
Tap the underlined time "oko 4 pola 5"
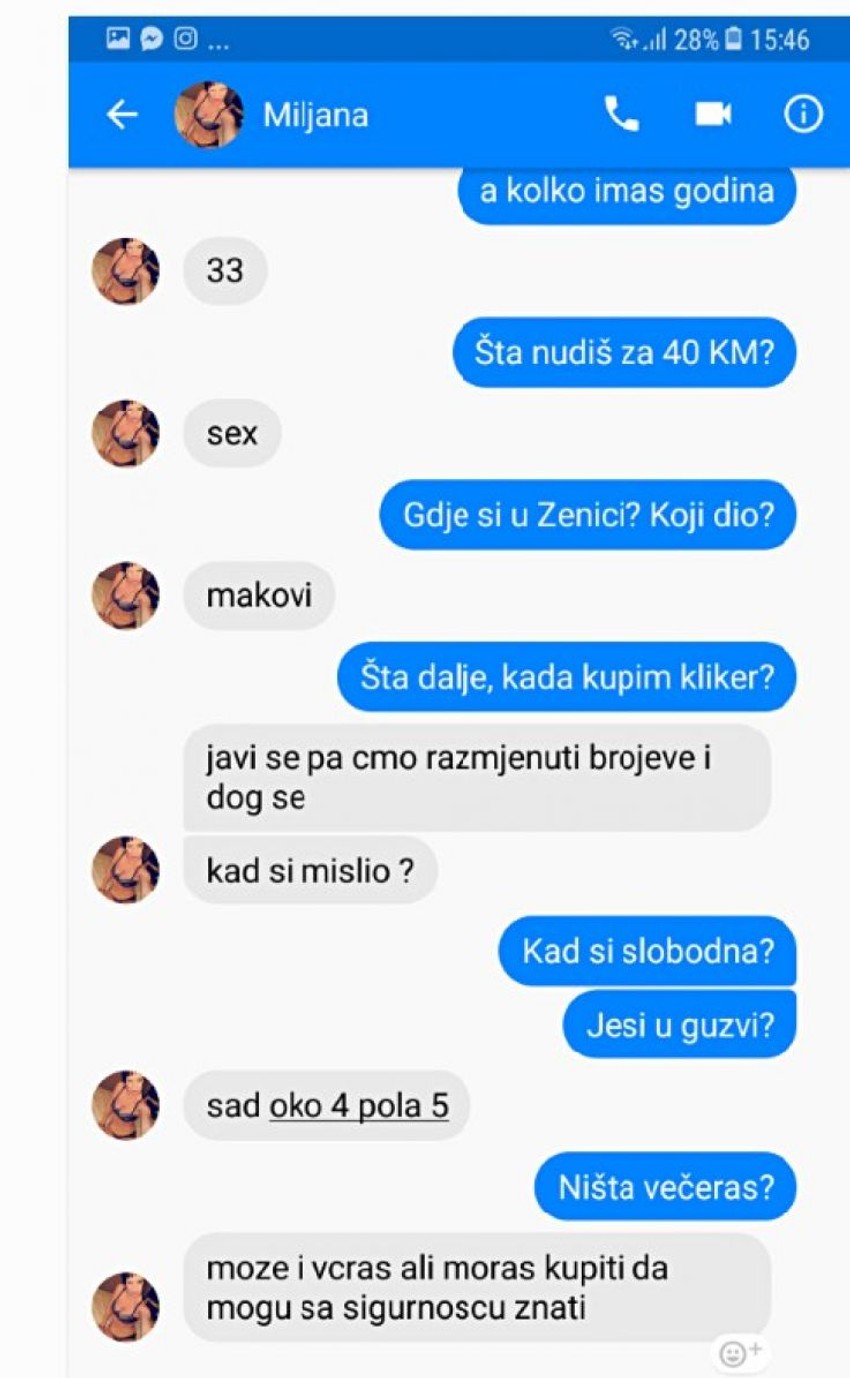pos(359,1106)
